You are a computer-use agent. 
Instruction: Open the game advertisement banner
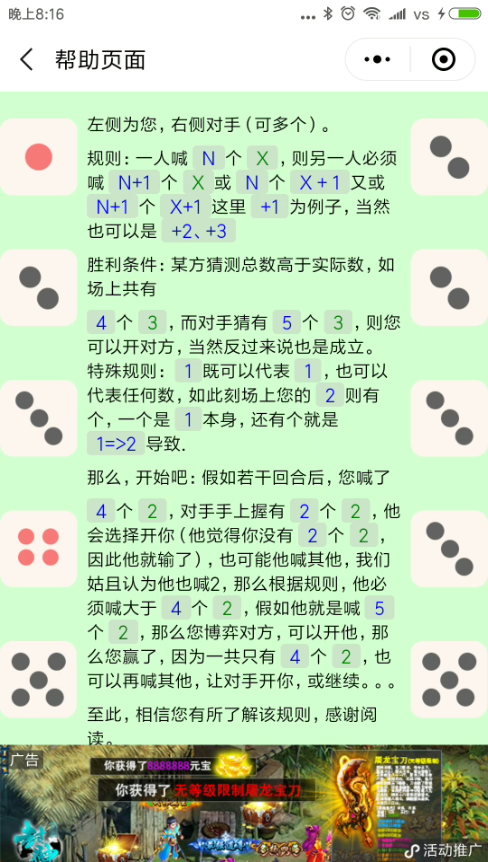pos(244,803)
